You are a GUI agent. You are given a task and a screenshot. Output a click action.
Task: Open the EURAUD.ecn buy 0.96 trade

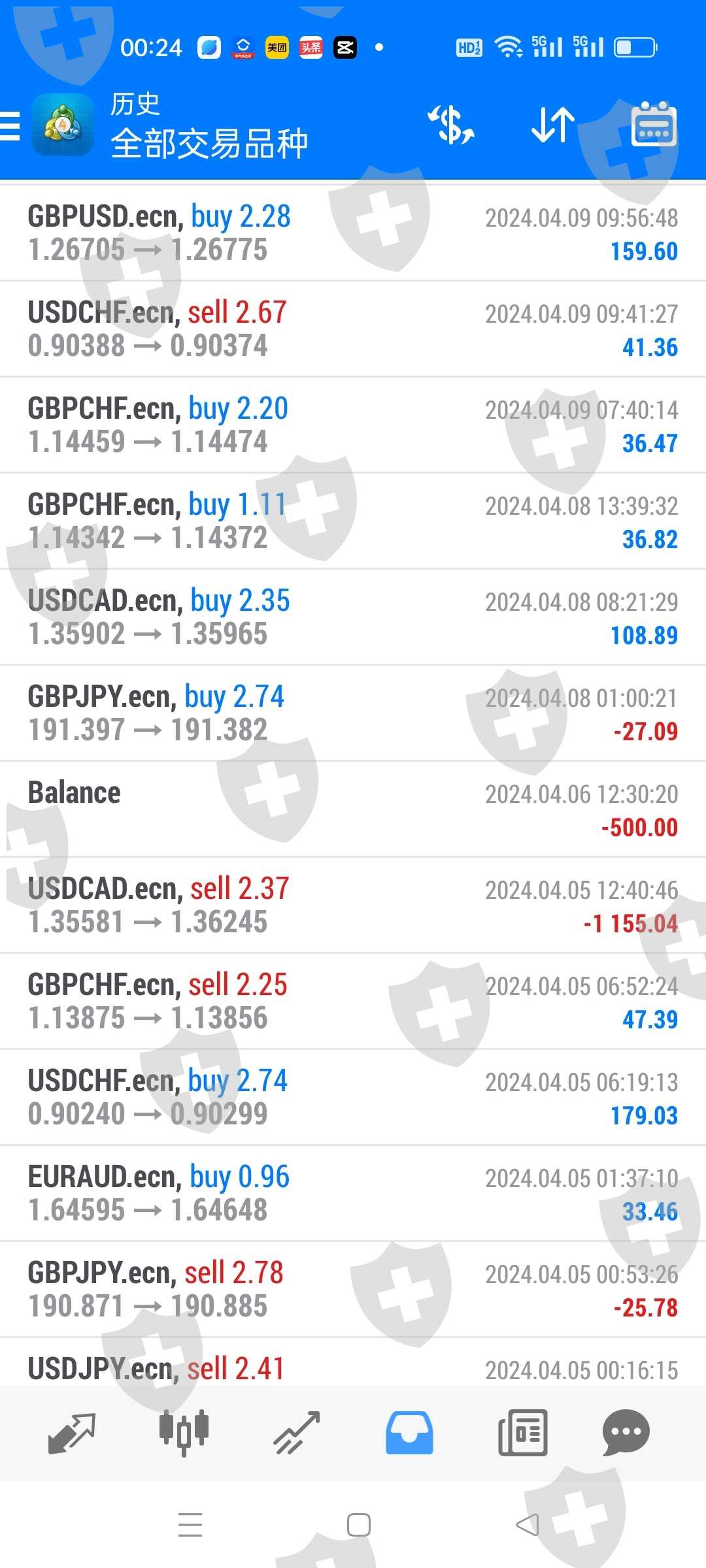tap(353, 1194)
